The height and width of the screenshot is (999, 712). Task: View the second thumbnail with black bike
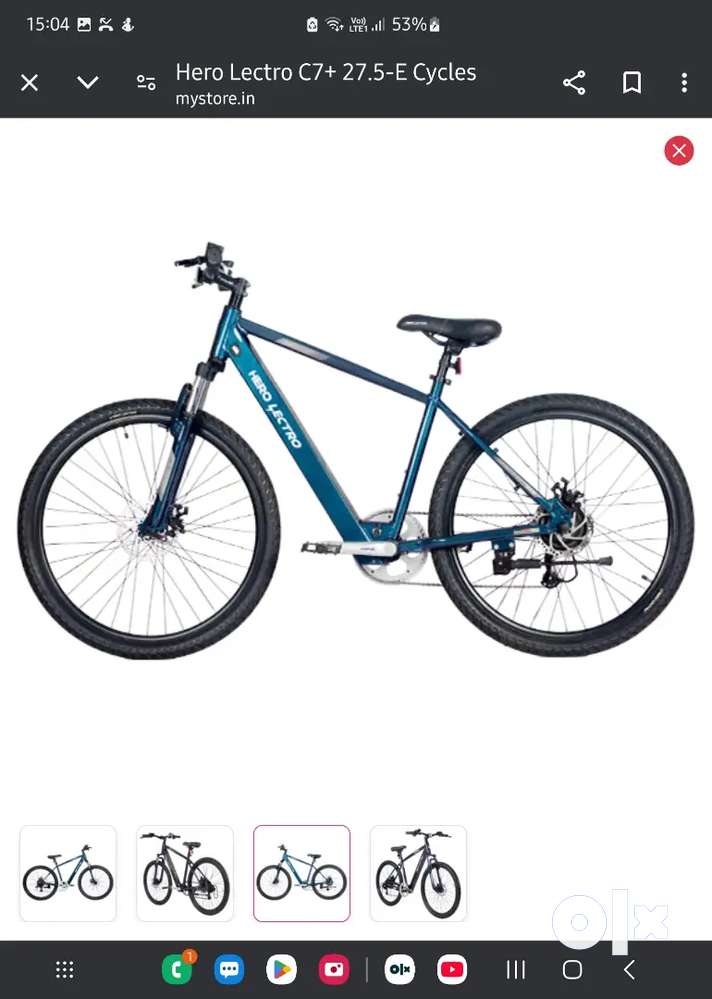[185, 873]
